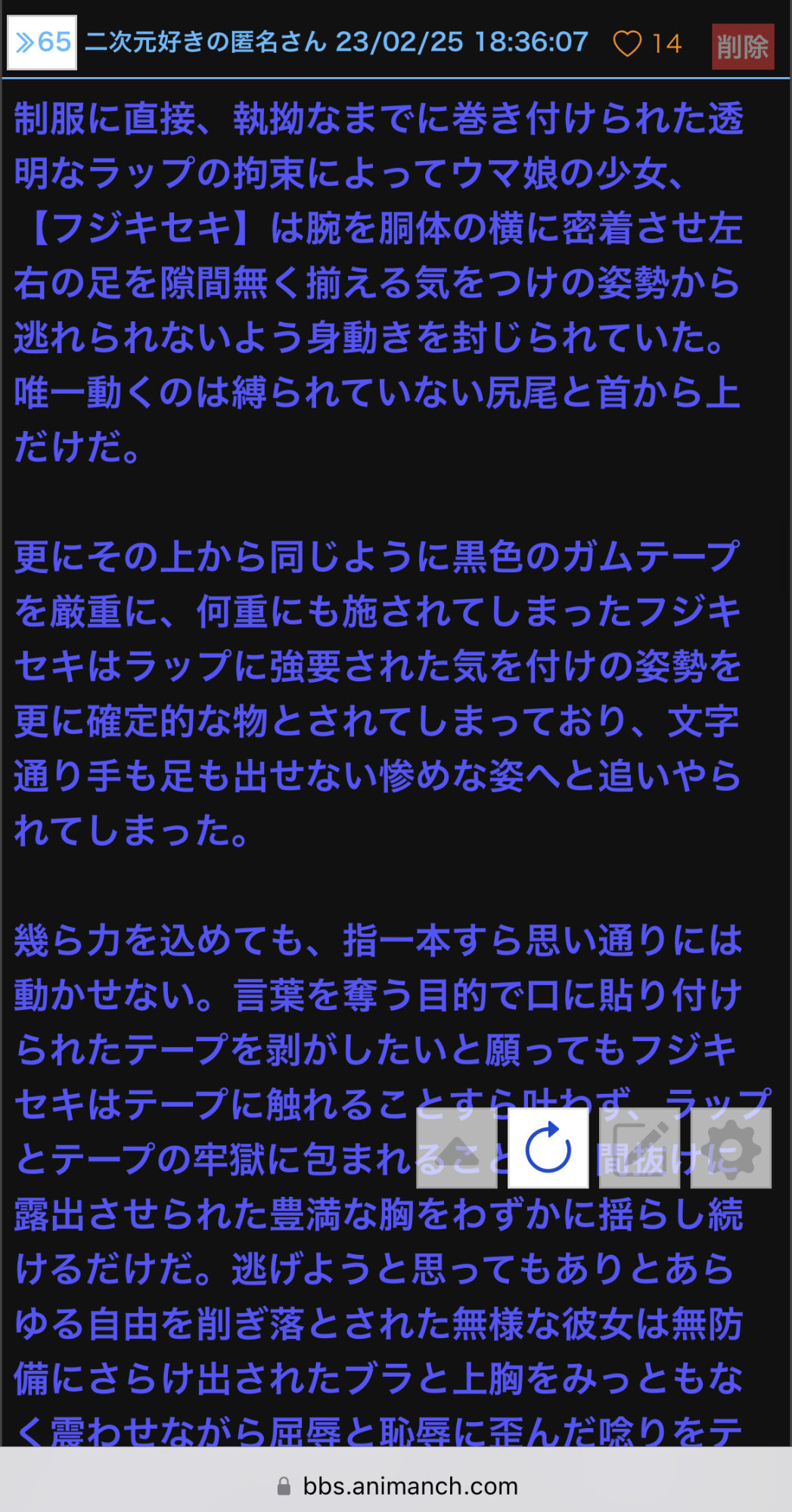Tap the bbs.animanch.com address bar
Screen dimensions: 792x1512
click(x=396, y=1486)
